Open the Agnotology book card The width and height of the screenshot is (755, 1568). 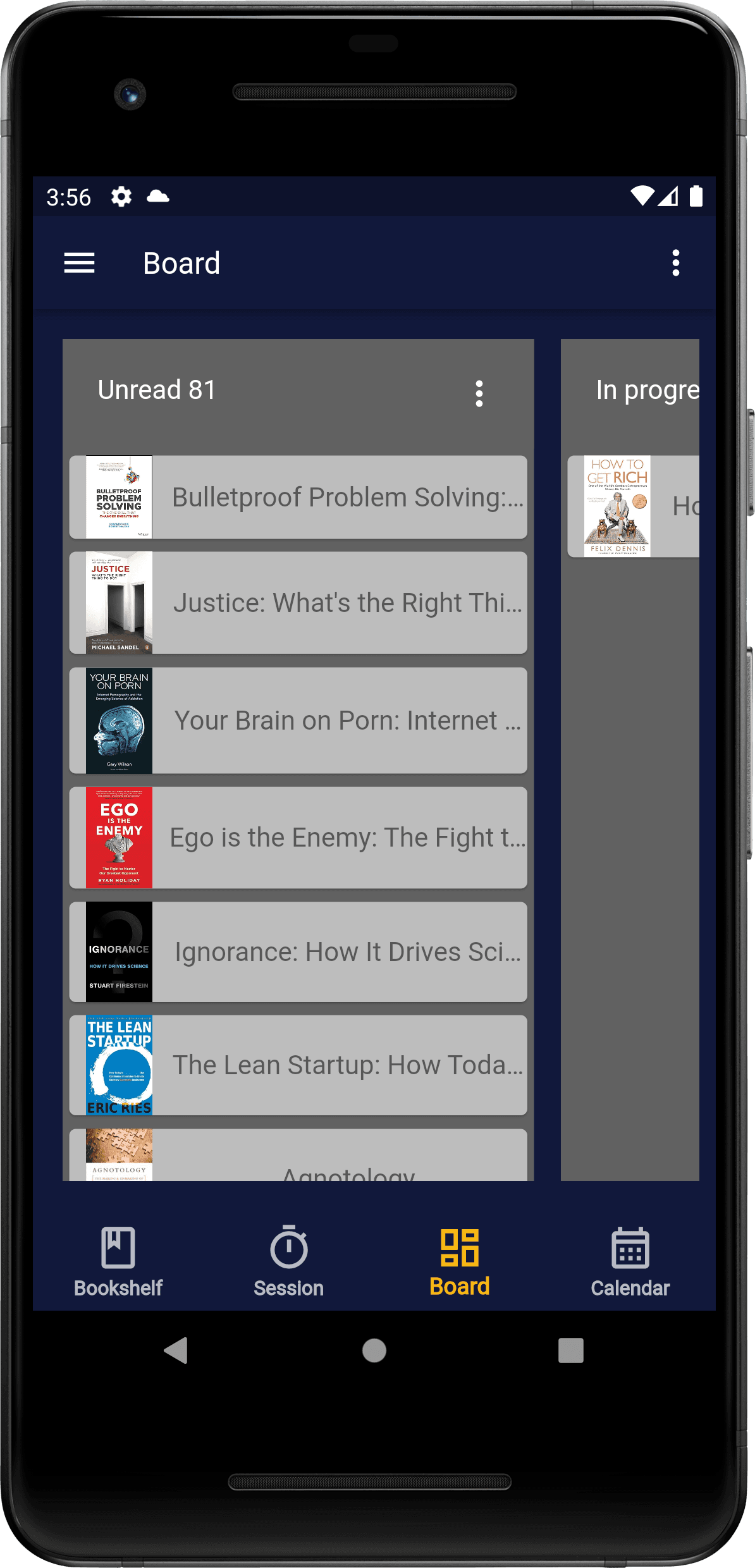pyautogui.click(x=298, y=1158)
